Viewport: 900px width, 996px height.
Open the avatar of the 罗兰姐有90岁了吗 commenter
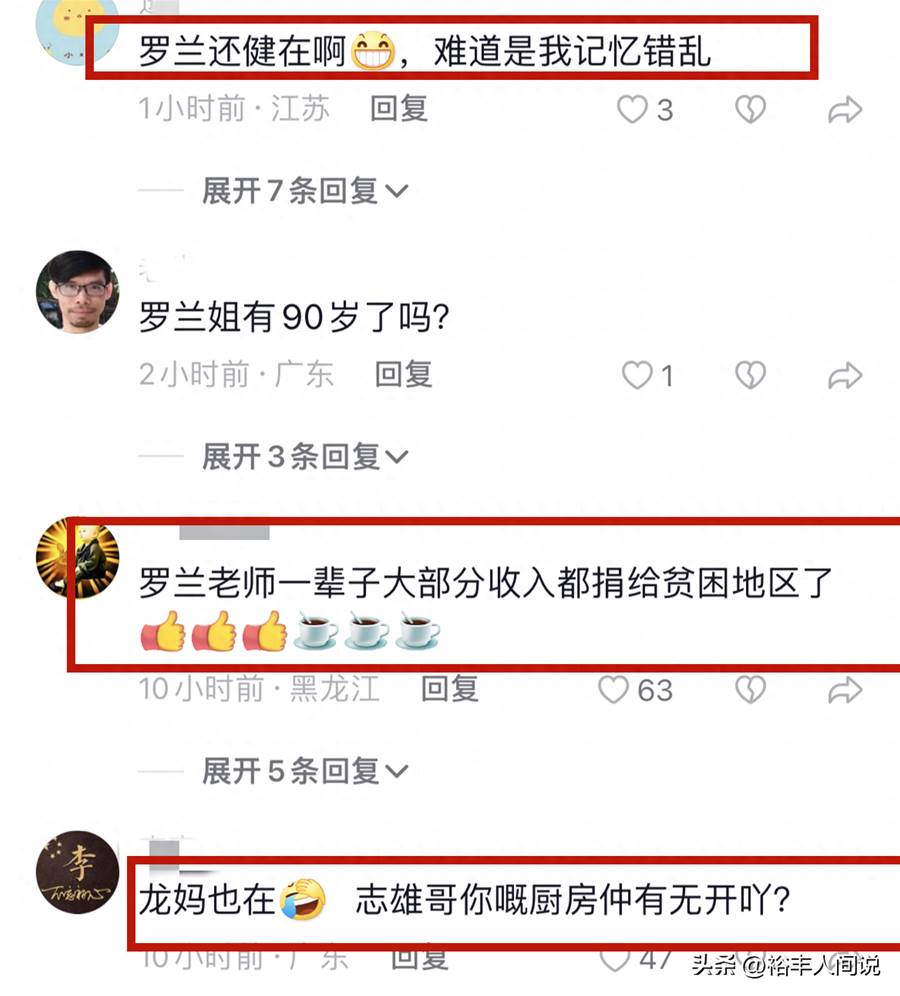77,291
